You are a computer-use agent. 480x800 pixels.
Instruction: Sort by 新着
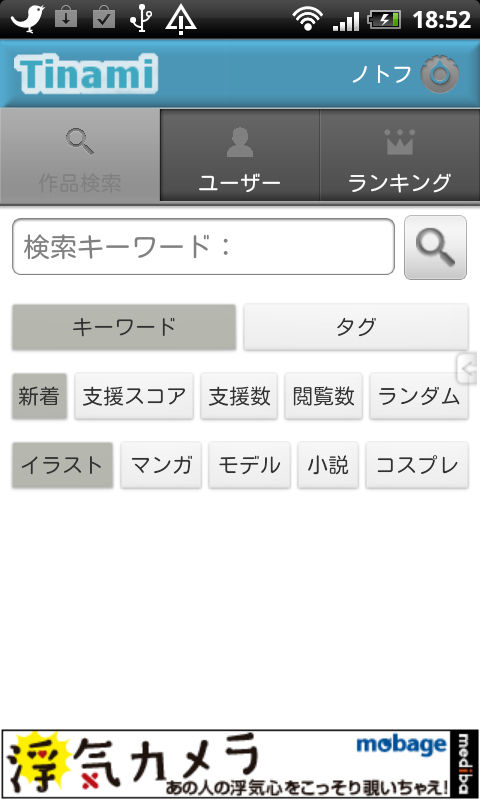pyautogui.click(x=39, y=396)
